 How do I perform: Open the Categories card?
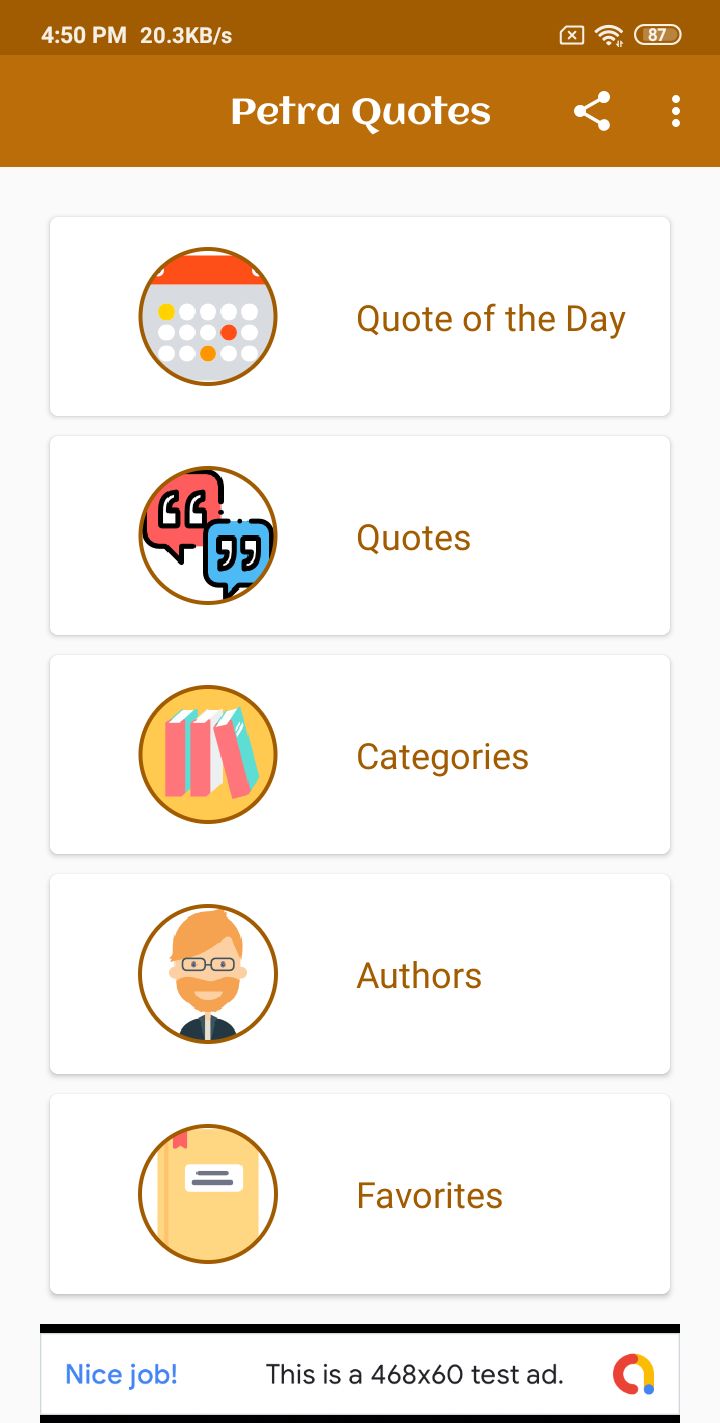[360, 755]
